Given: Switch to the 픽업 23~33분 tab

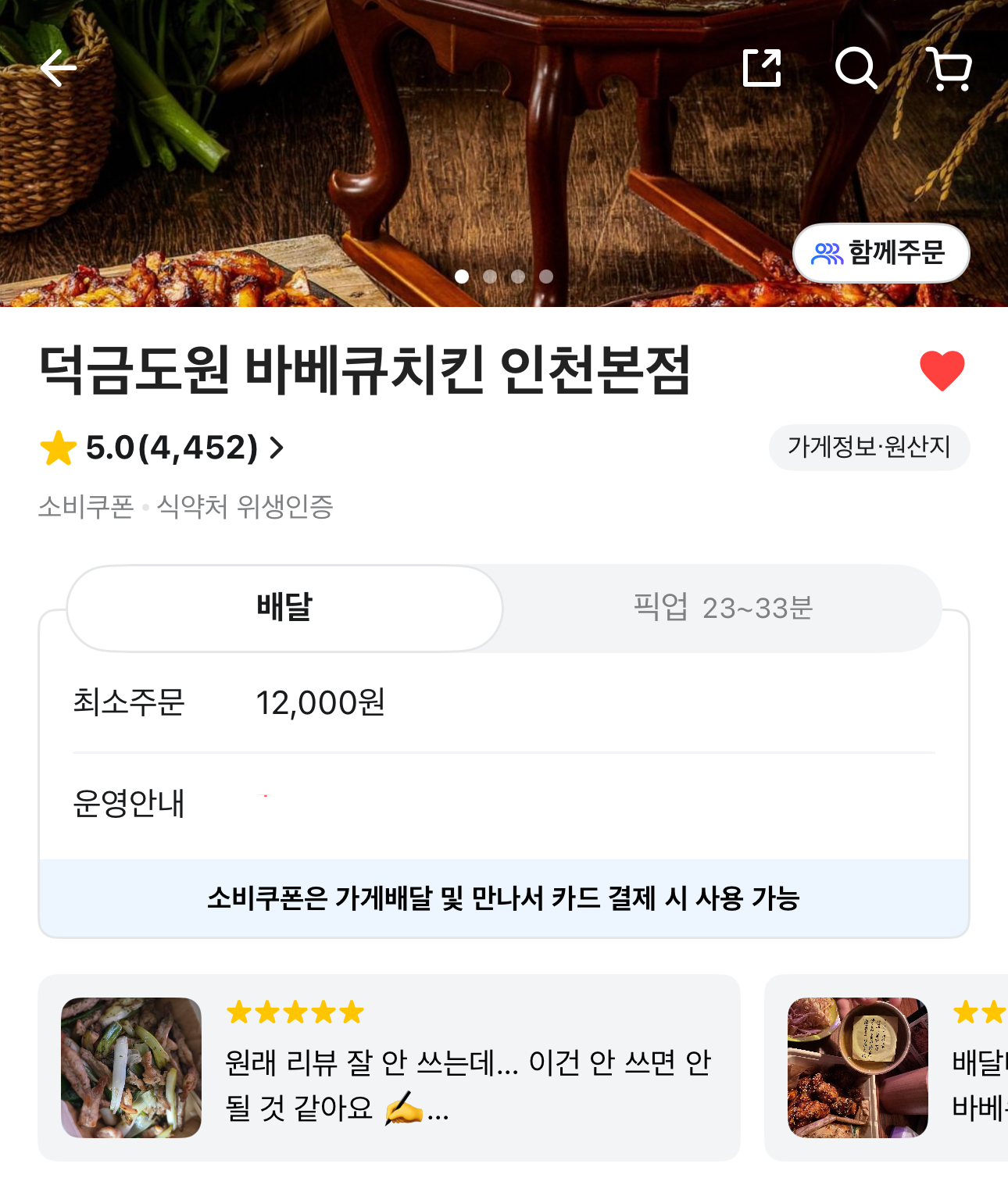Looking at the screenshot, I should point(723,608).
